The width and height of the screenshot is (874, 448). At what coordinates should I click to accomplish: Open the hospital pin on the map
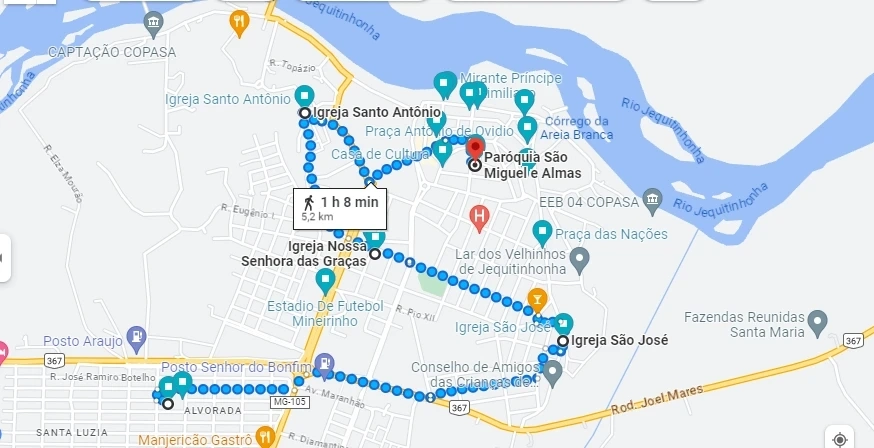pyautogui.click(x=479, y=214)
